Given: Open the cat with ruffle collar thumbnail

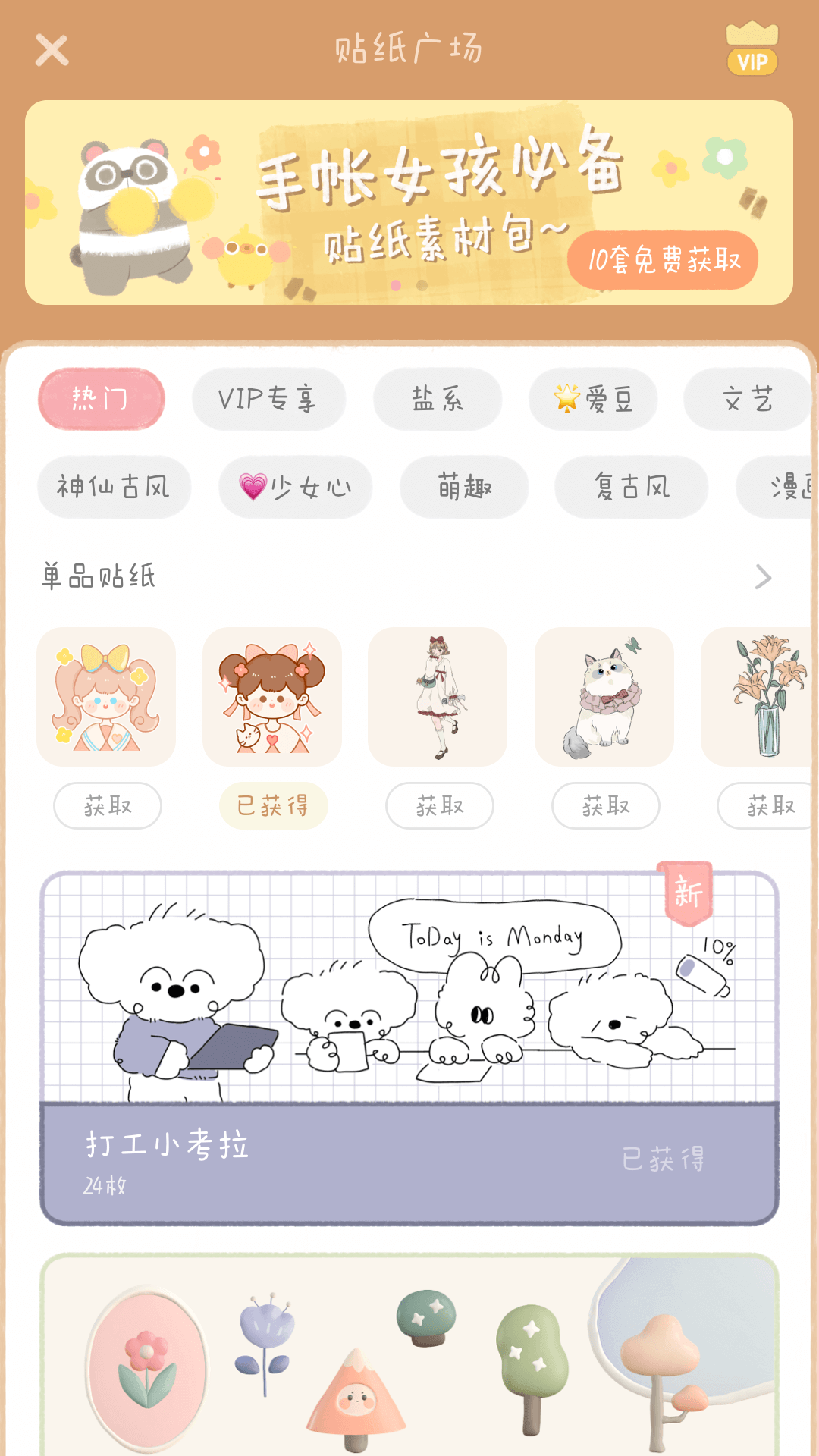Looking at the screenshot, I should pyautogui.click(x=604, y=697).
